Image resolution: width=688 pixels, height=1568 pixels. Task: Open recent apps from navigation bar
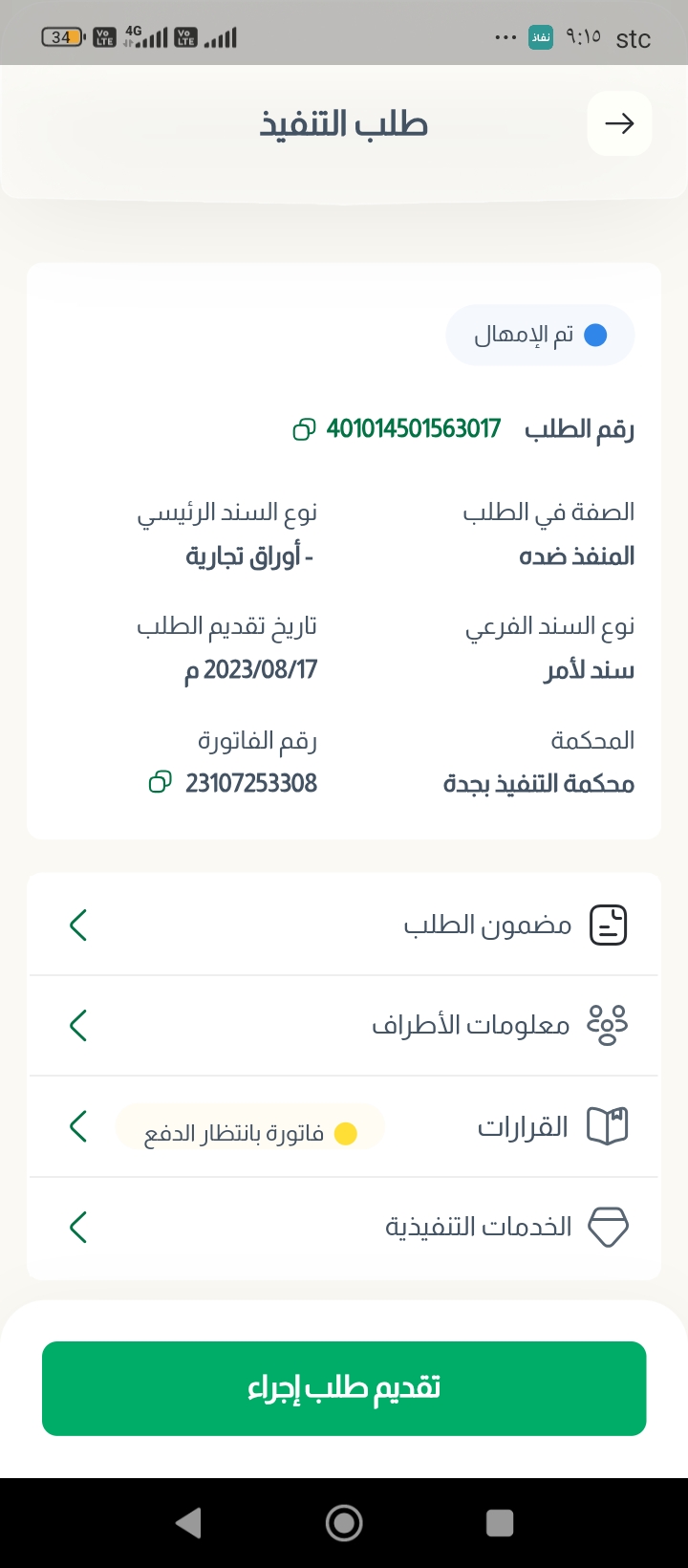click(499, 1522)
